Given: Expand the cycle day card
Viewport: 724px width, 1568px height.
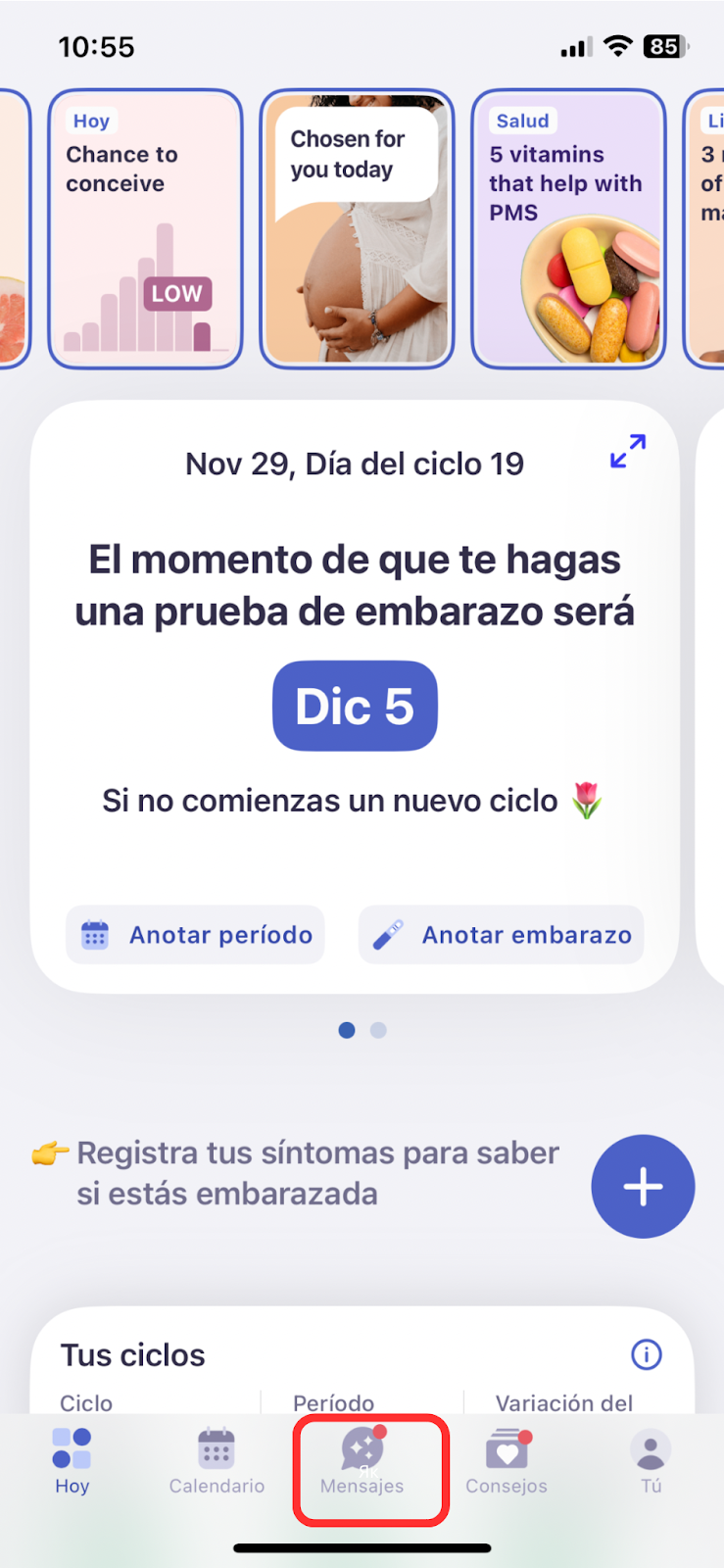Looking at the screenshot, I should (x=628, y=451).
